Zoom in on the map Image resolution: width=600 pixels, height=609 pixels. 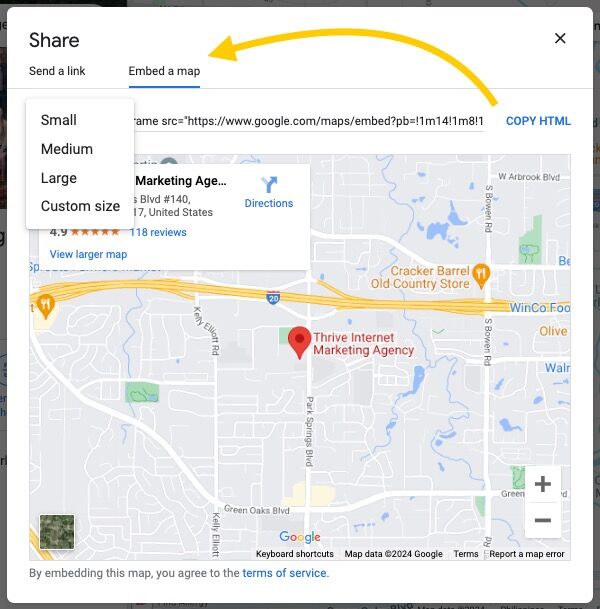543,485
